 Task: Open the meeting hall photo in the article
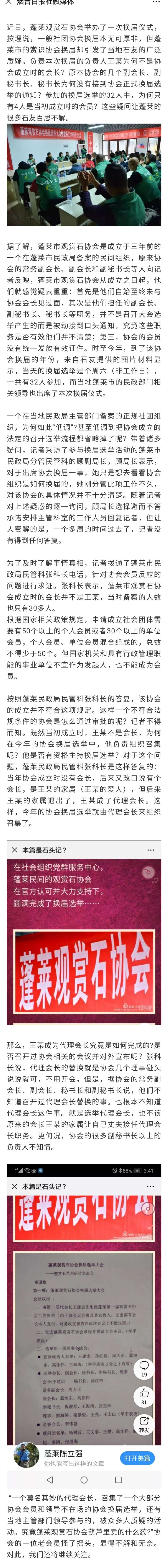click(x=84, y=175)
